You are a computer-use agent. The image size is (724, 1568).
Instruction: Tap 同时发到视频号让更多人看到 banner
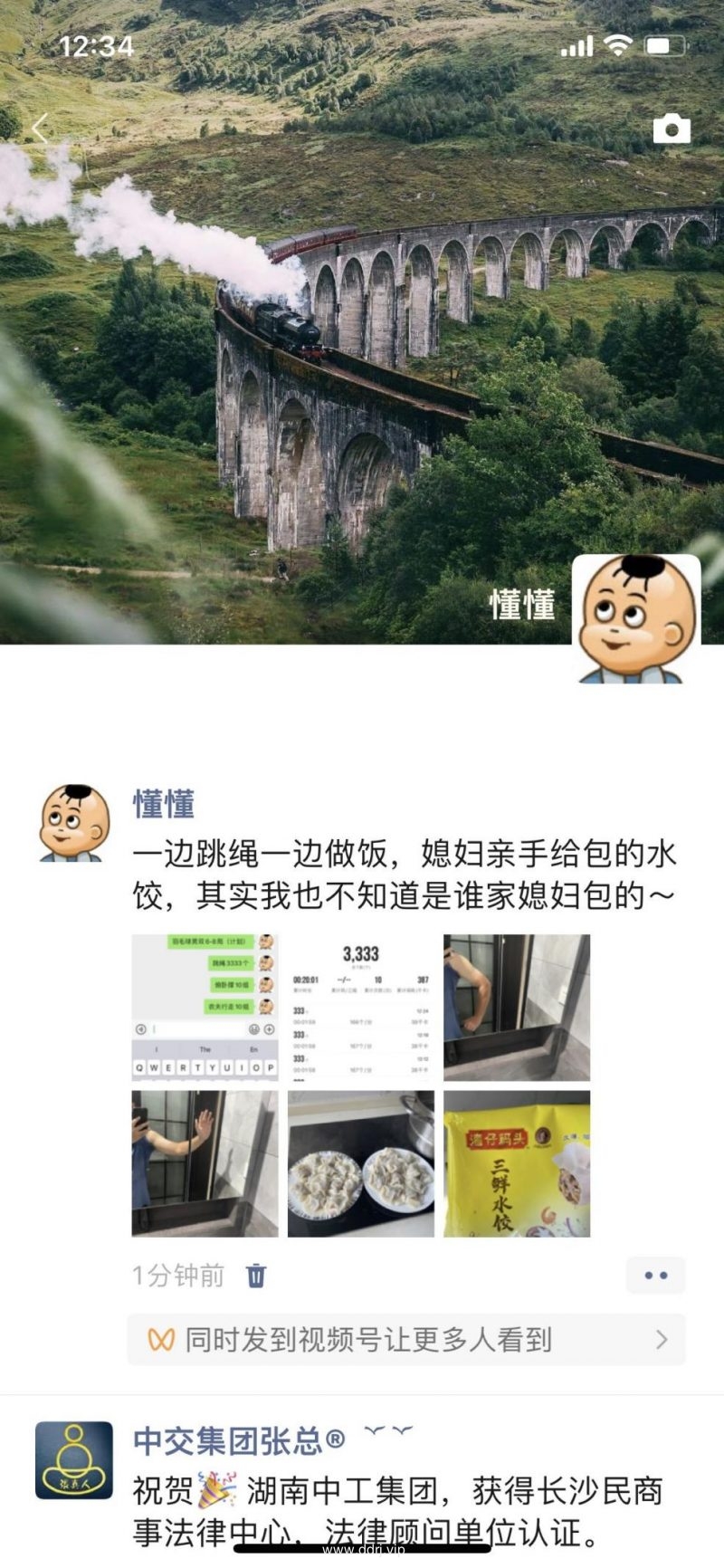[405, 1339]
